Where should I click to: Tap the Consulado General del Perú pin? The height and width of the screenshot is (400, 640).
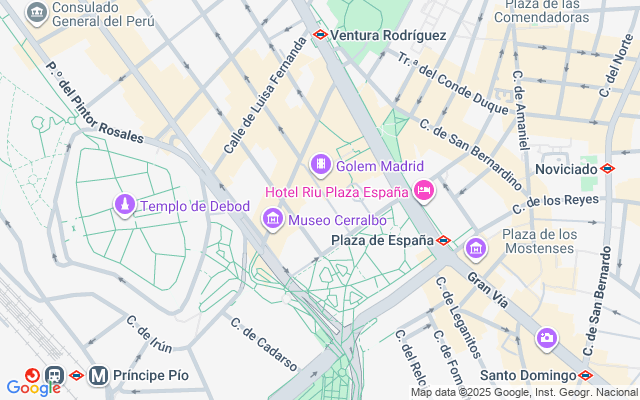click(37, 13)
